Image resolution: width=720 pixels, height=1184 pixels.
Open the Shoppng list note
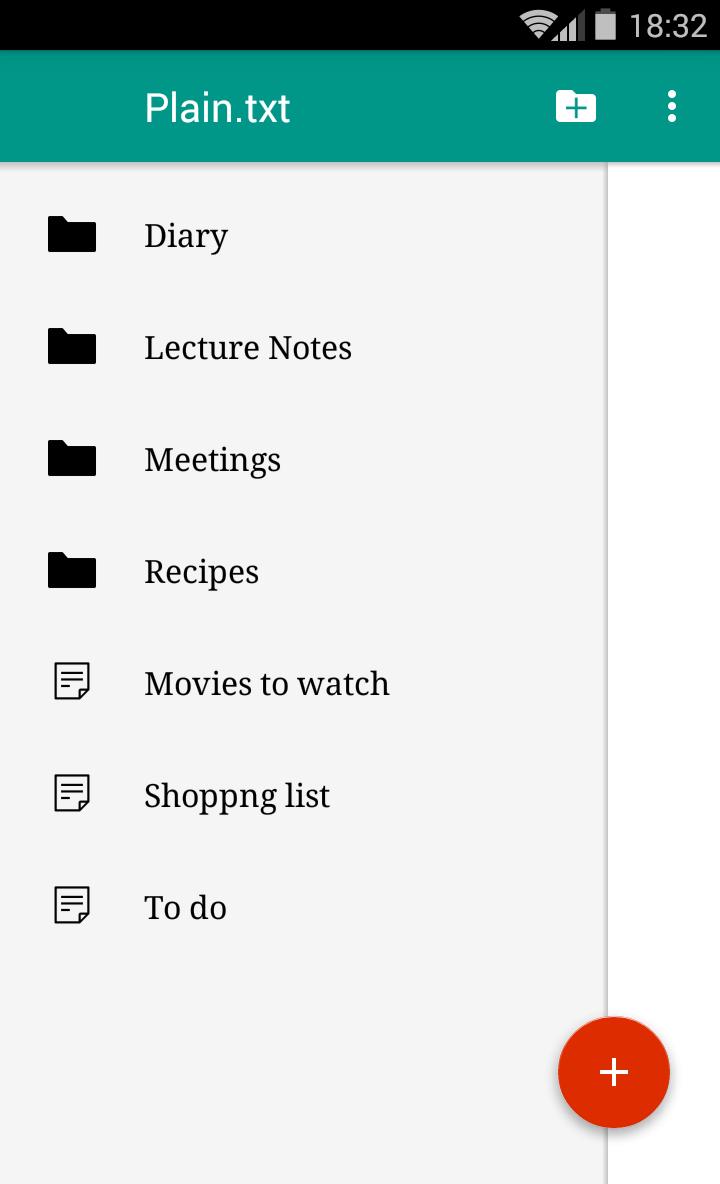(x=237, y=796)
